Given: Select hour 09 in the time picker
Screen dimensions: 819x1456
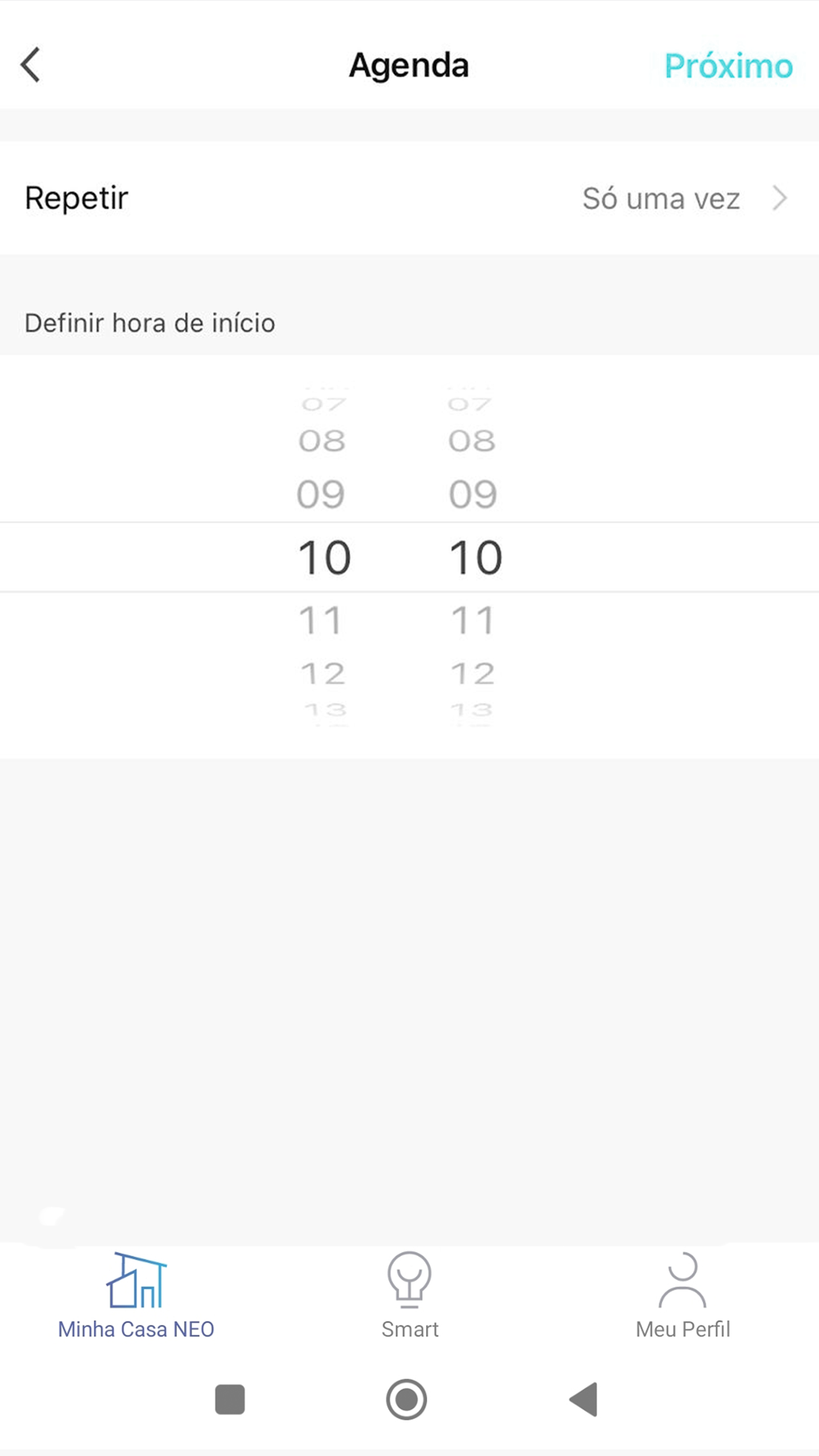Looking at the screenshot, I should click(x=321, y=494).
